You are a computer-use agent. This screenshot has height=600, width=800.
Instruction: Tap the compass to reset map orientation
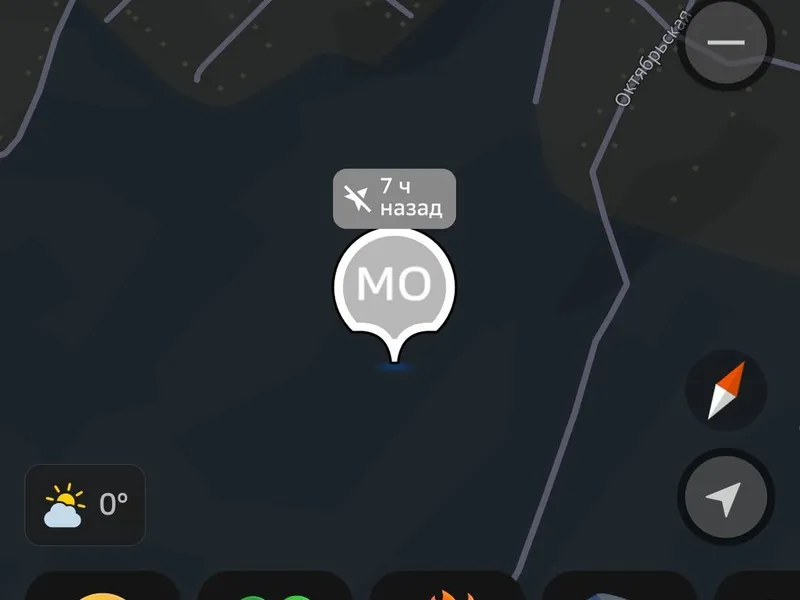click(726, 390)
